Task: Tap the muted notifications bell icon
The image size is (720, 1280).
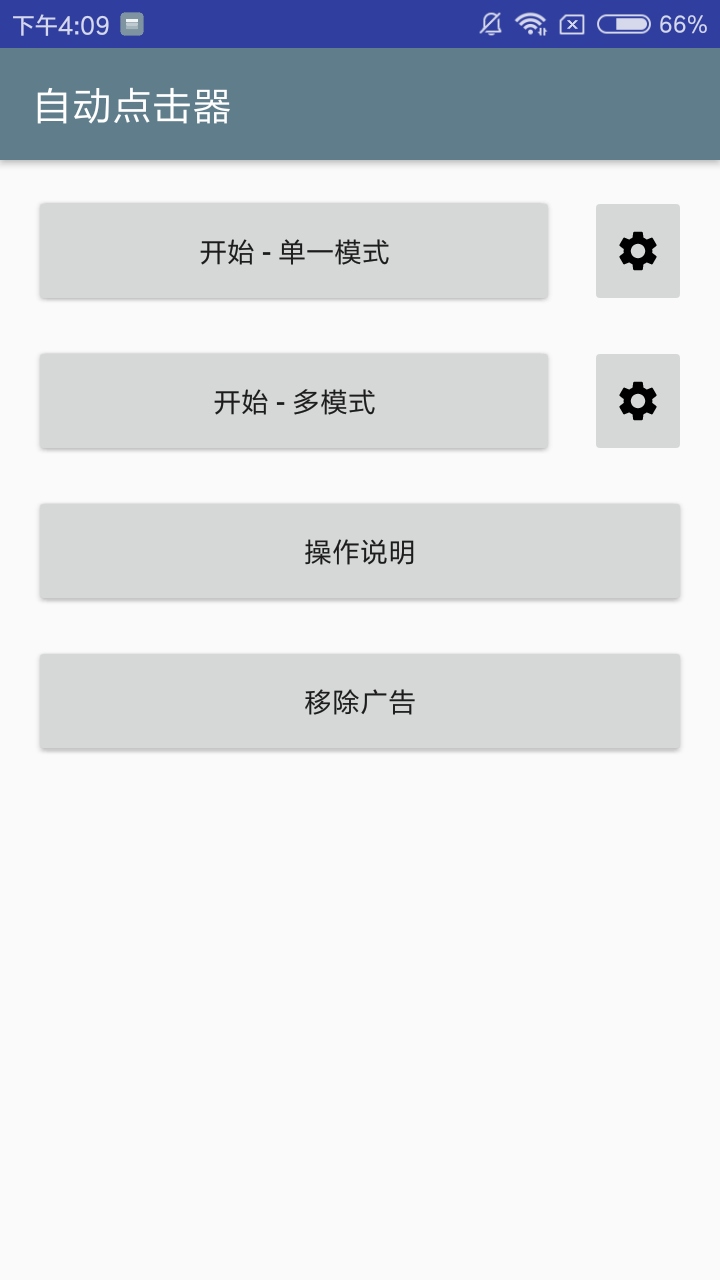Action: pyautogui.click(x=489, y=24)
